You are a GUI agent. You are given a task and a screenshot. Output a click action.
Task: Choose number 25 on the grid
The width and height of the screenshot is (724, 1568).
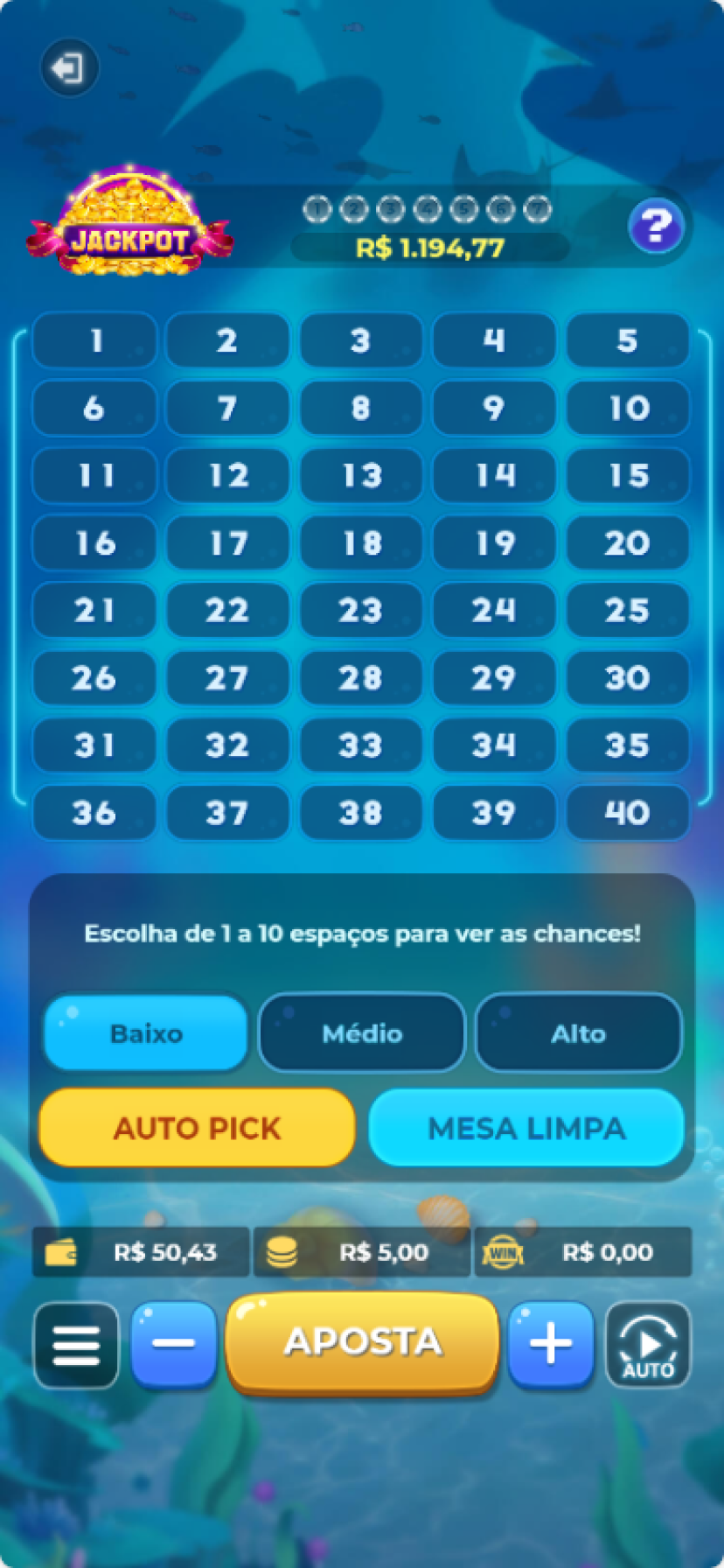tap(627, 610)
